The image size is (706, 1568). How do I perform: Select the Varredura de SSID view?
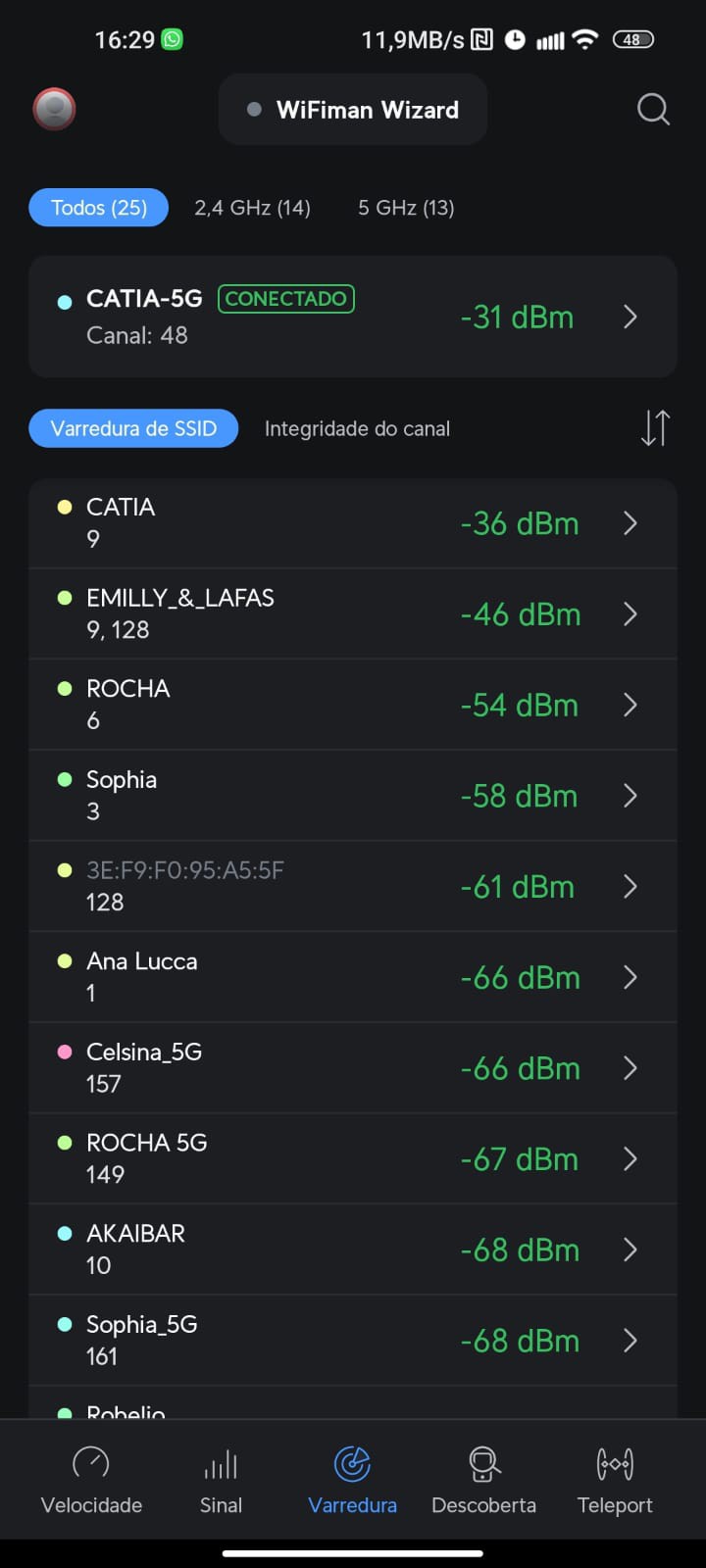[133, 428]
